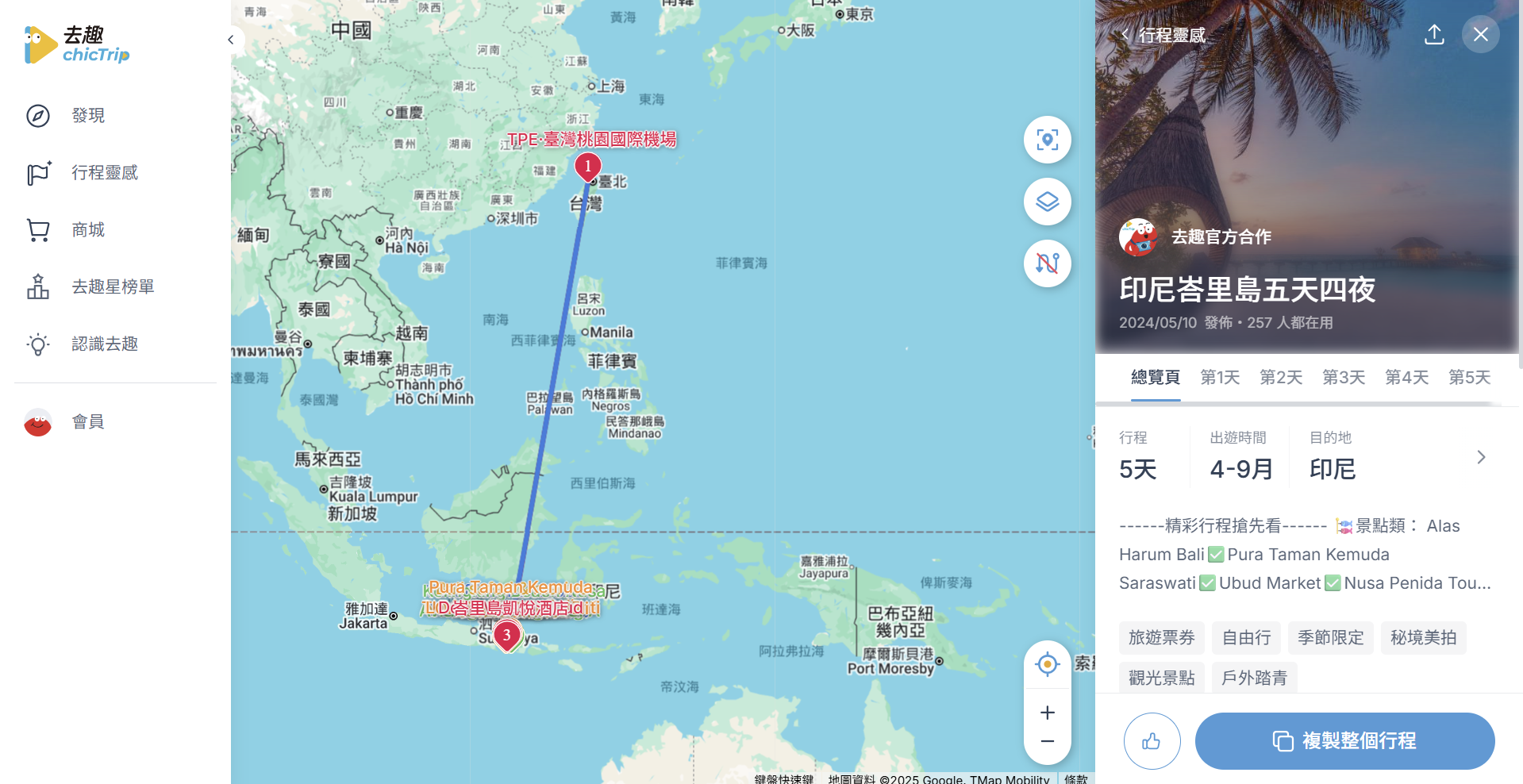Image resolution: width=1523 pixels, height=784 pixels.
Task: Share this Bali itinerary
Action: click(x=1433, y=34)
